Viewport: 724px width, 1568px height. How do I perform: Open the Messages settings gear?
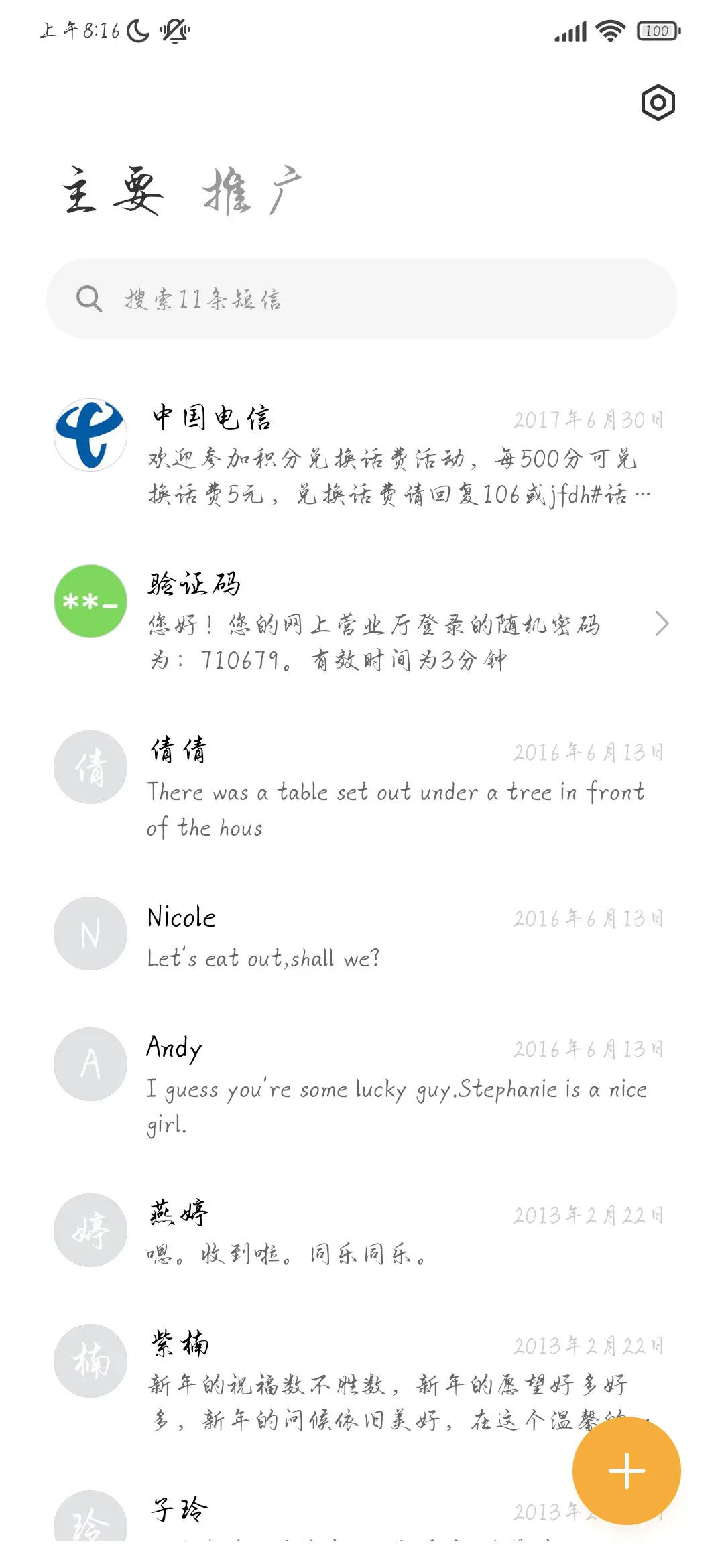(658, 103)
